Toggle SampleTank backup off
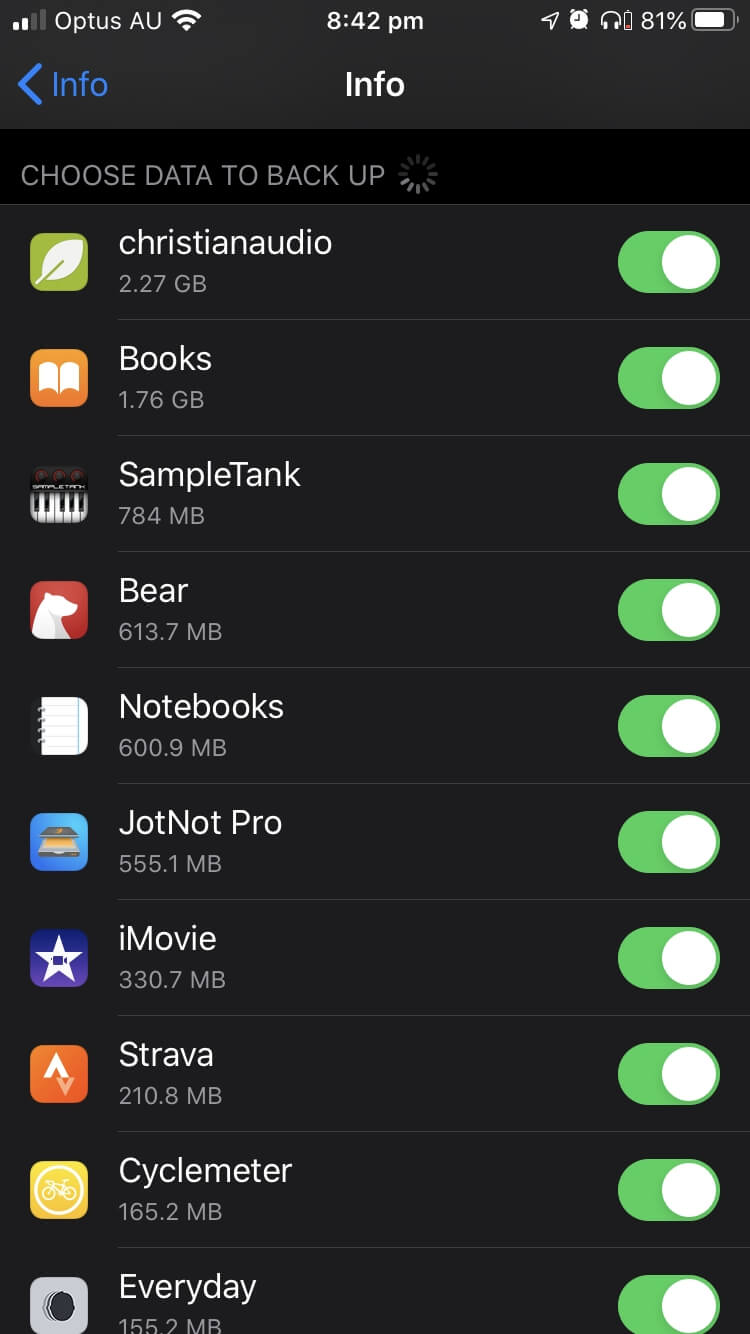Viewport: 750px width, 1334px height. 668,494
